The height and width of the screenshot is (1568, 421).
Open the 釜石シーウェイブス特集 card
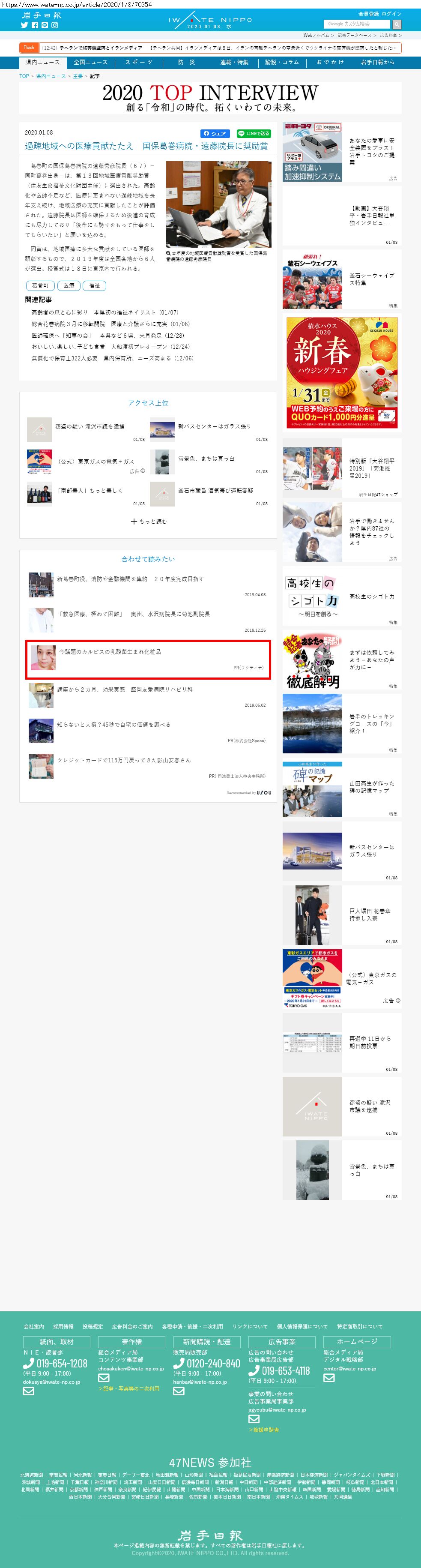[342, 280]
